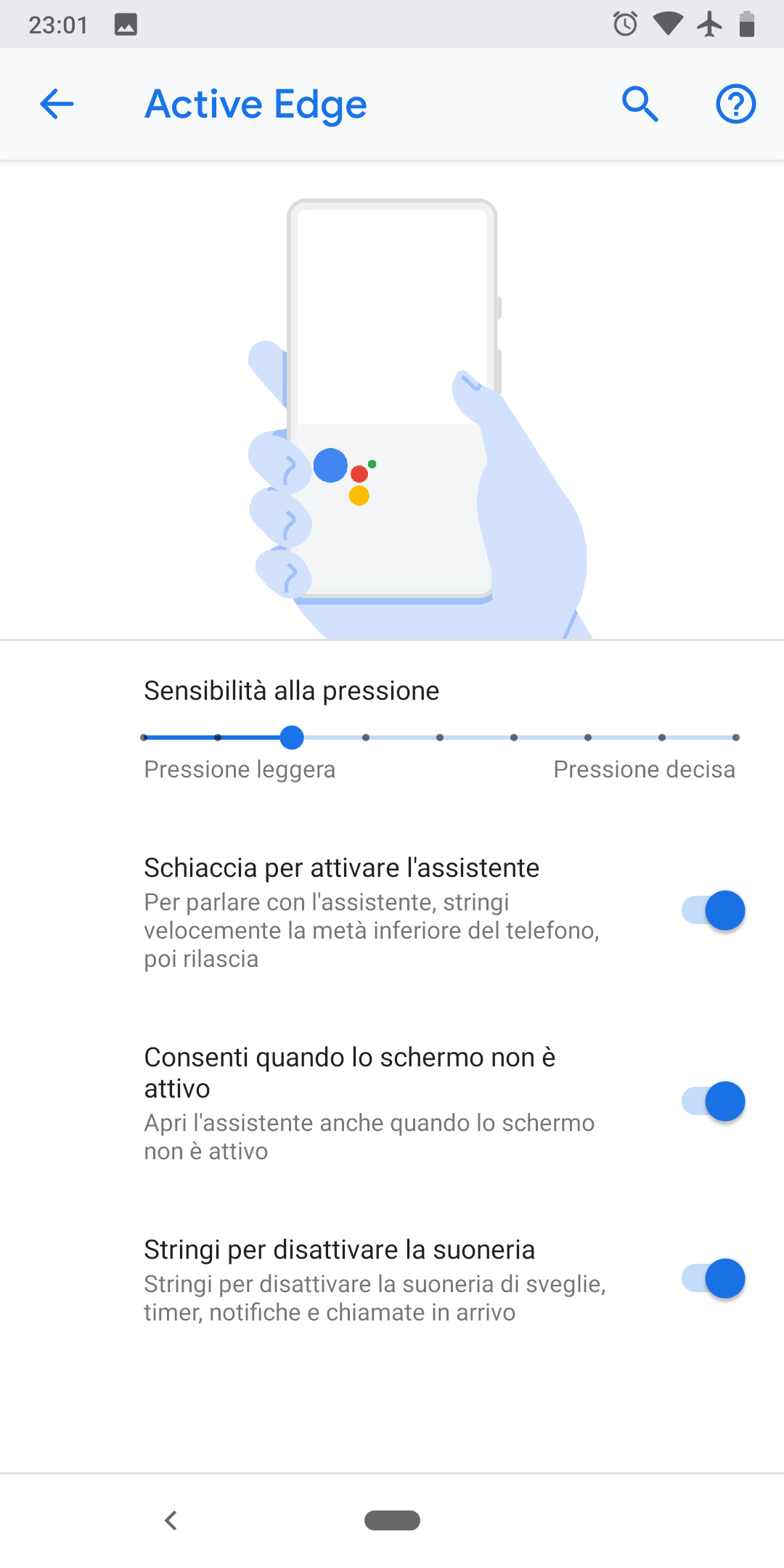Disable Schiaccia per attivare l'assistente
Image resolution: width=784 pixels, height=1568 pixels.
713,910
